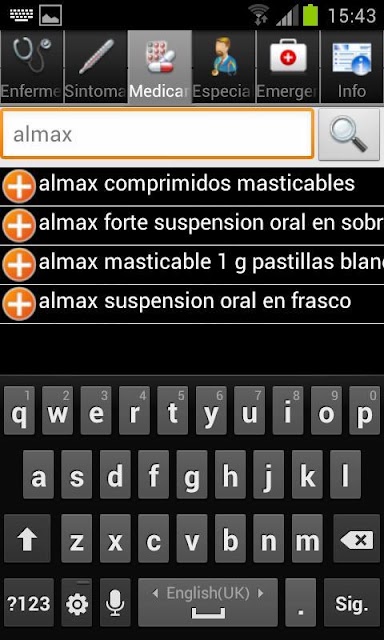Screen dimensions: 384x640
Task: Open almax comprimidos masticables result
Action: [192, 185]
